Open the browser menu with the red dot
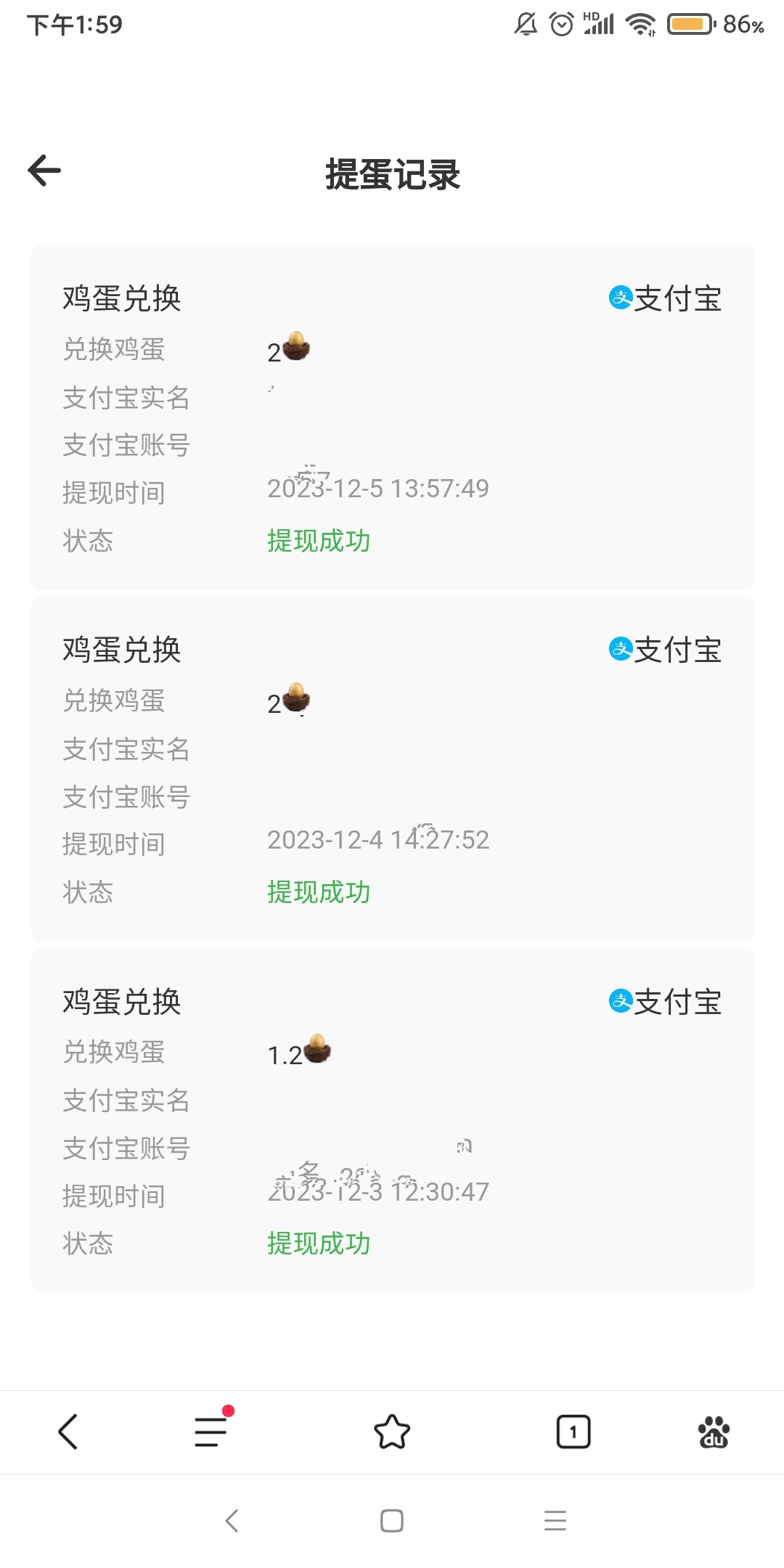This screenshot has width=784, height=1568. [x=213, y=1429]
